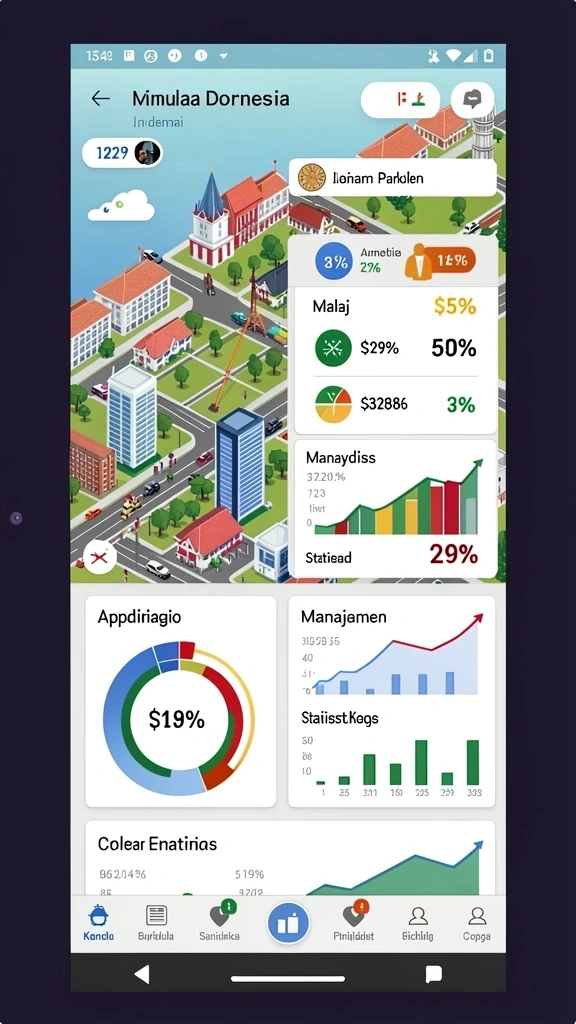Viewport: 576px width, 1024px height.
Task: Tap the system home pill
Action: [288, 978]
